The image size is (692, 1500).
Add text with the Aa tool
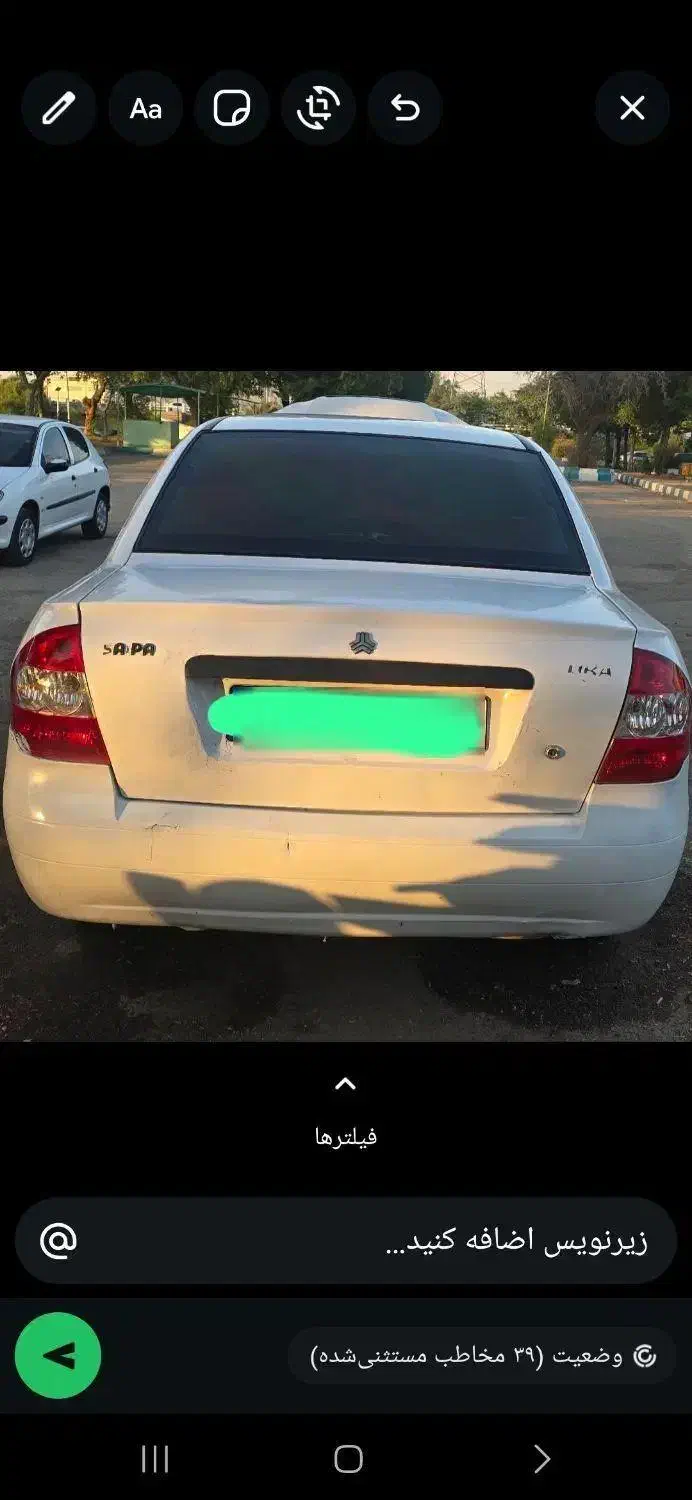(x=145, y=108)
